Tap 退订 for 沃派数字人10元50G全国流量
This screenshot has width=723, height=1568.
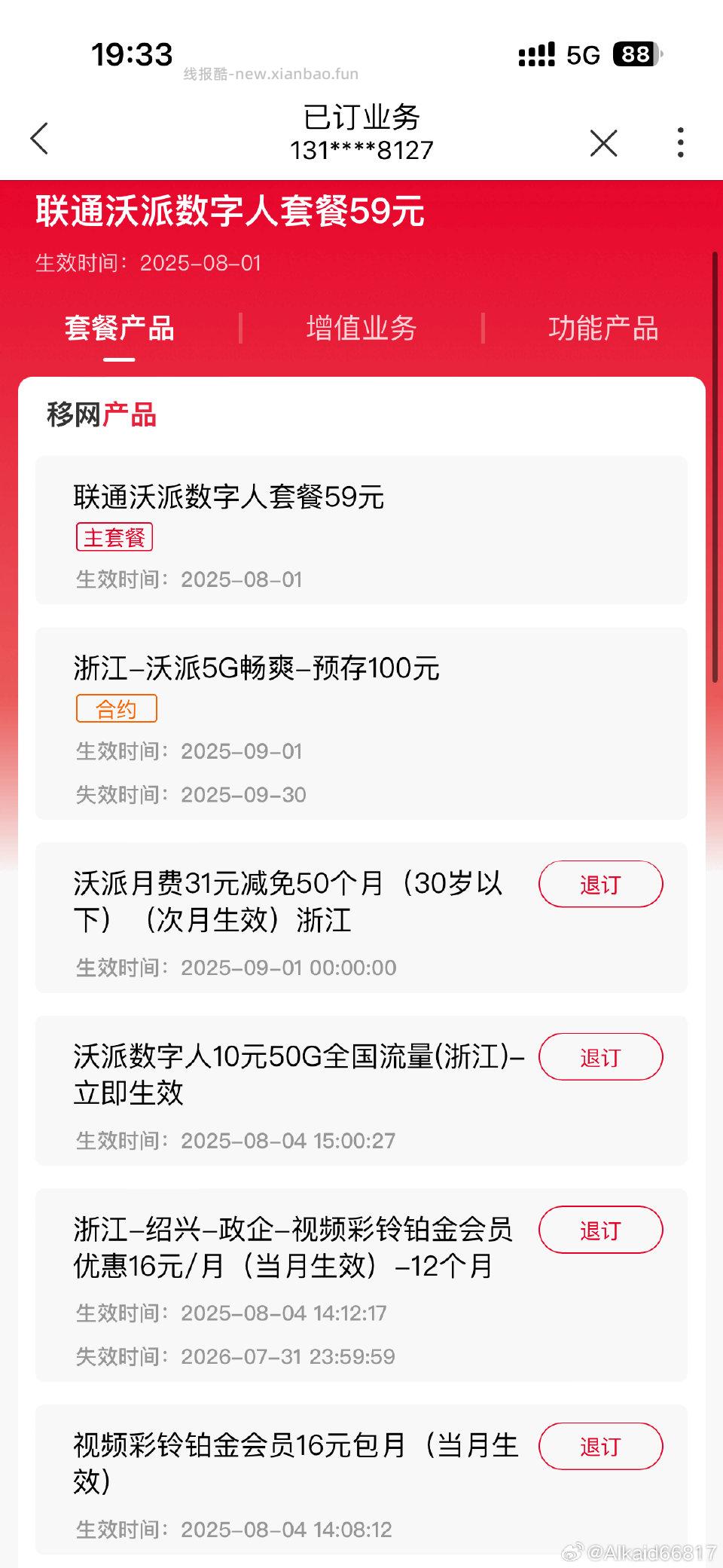coord(600,1057)
